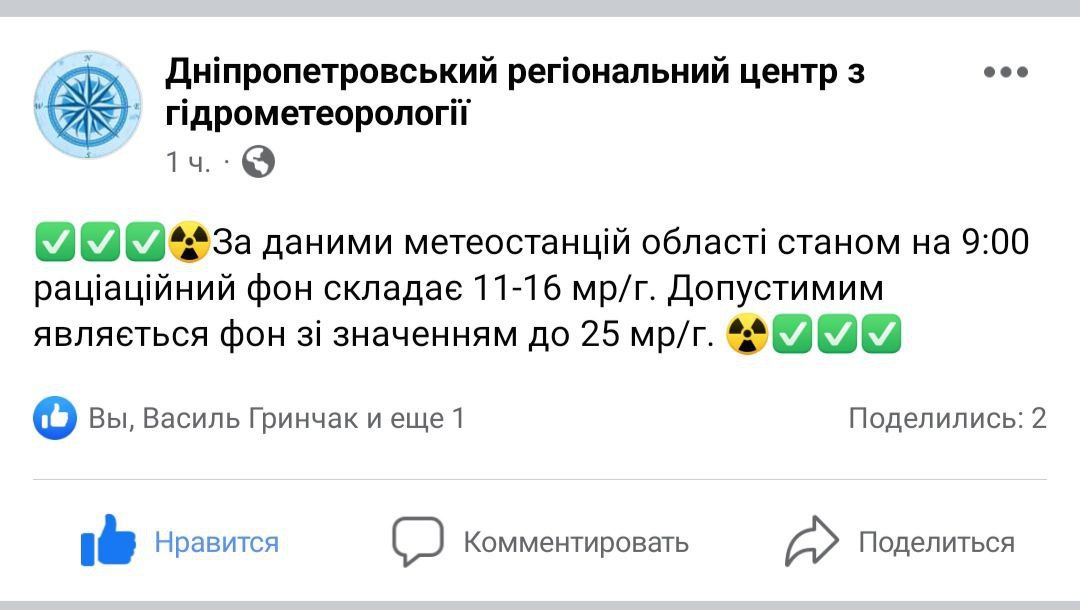Open Дніпропетровський регіональний центр page profile picture
Image resolution: width=1080 pixels, height=610 pixels.
coord(88,103)
